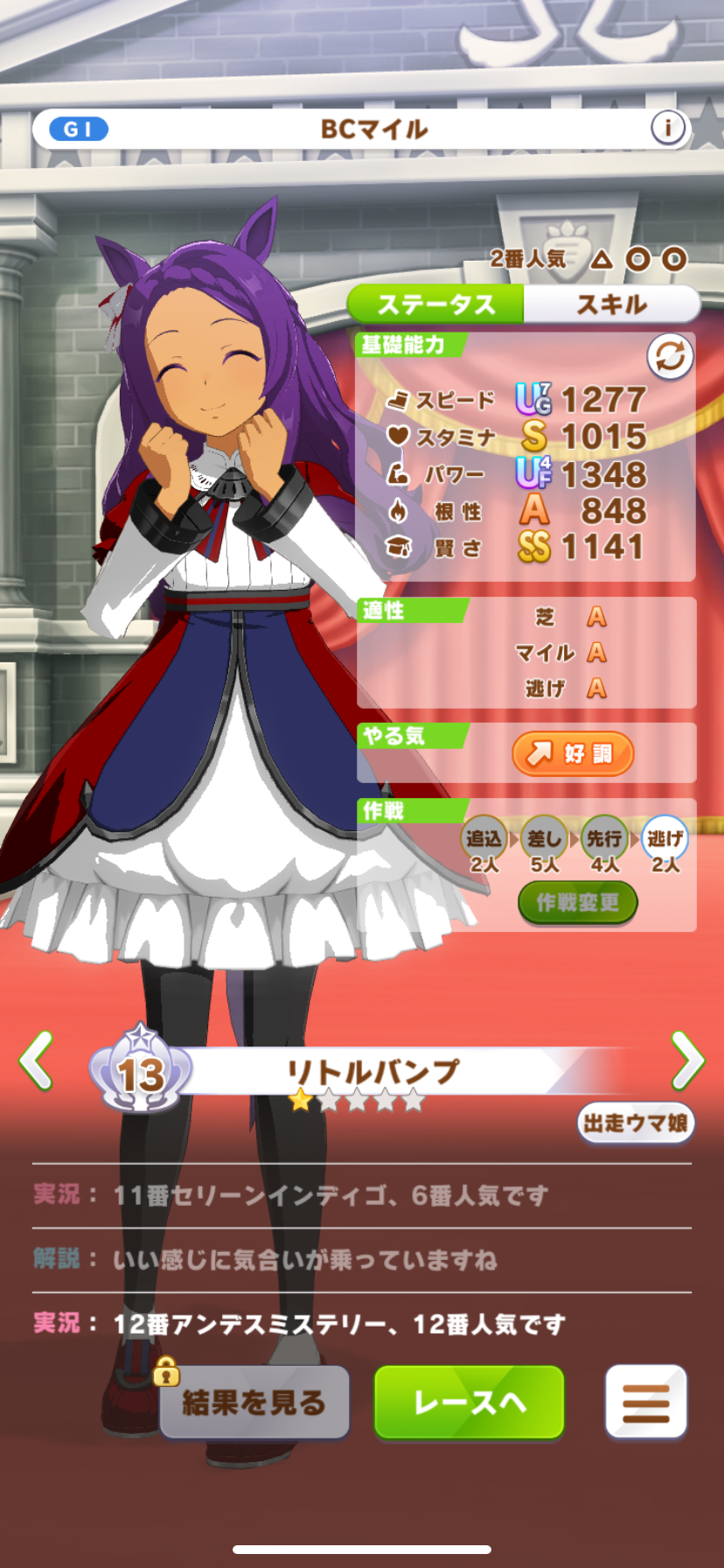Open the BCマイル race info icon
724x1568 pixels.
click(667, 129)
